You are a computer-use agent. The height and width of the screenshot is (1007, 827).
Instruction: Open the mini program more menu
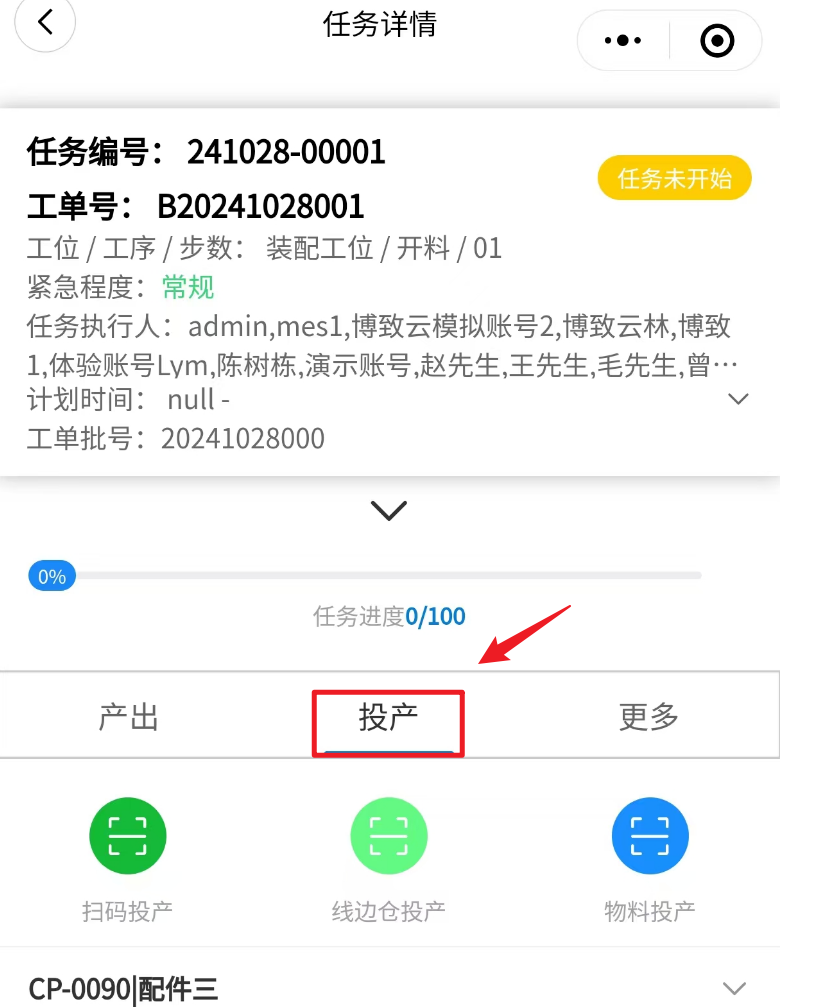[x=623, y=41]
